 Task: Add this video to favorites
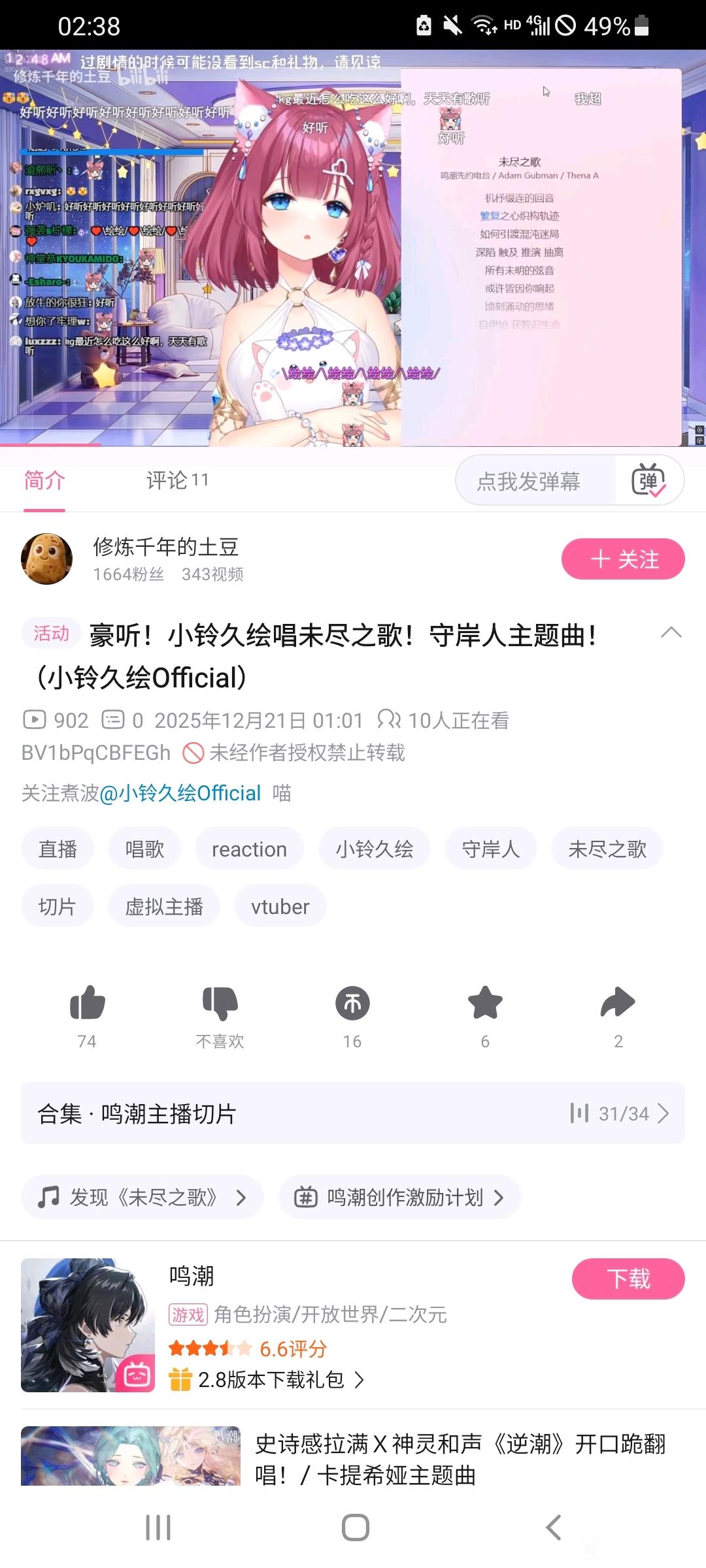(485, 1004)
